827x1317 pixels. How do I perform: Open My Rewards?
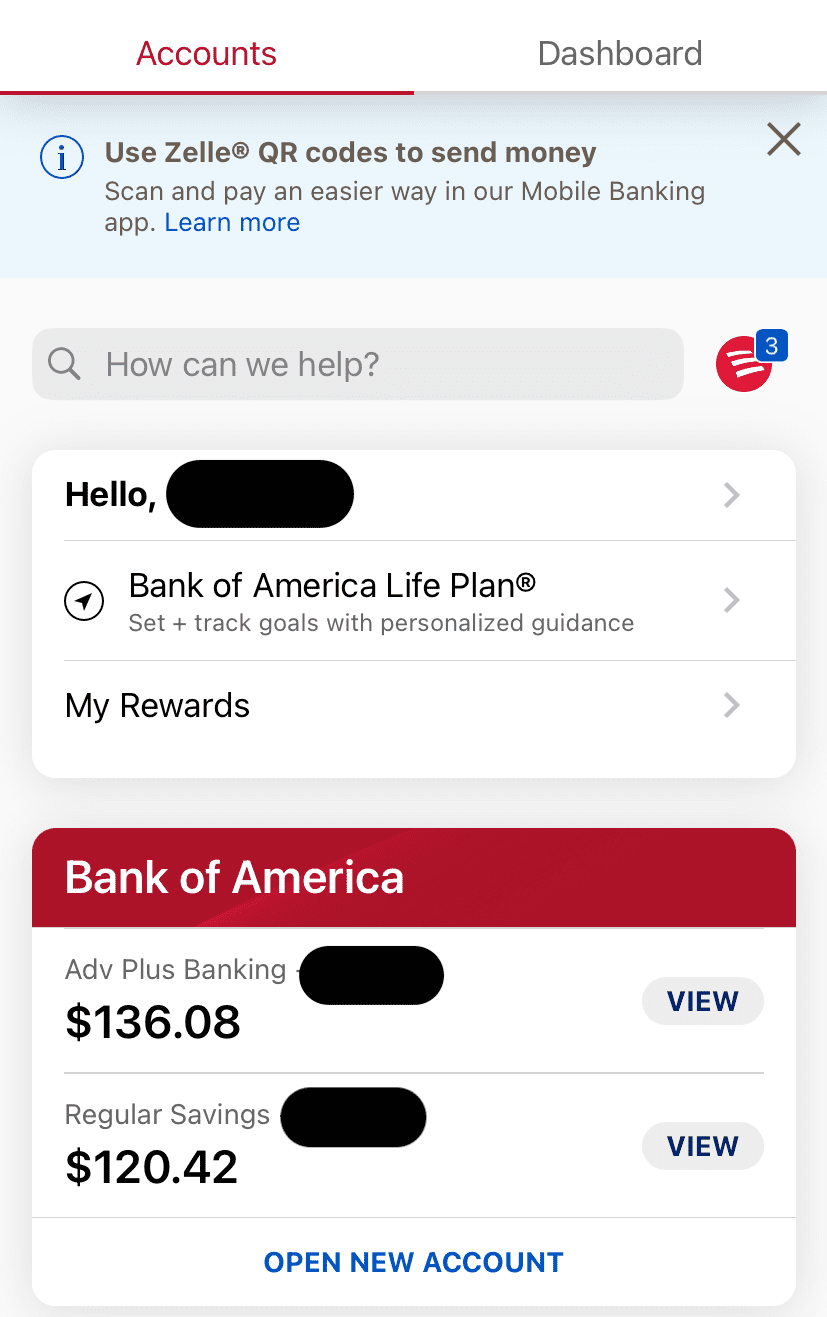157,705
